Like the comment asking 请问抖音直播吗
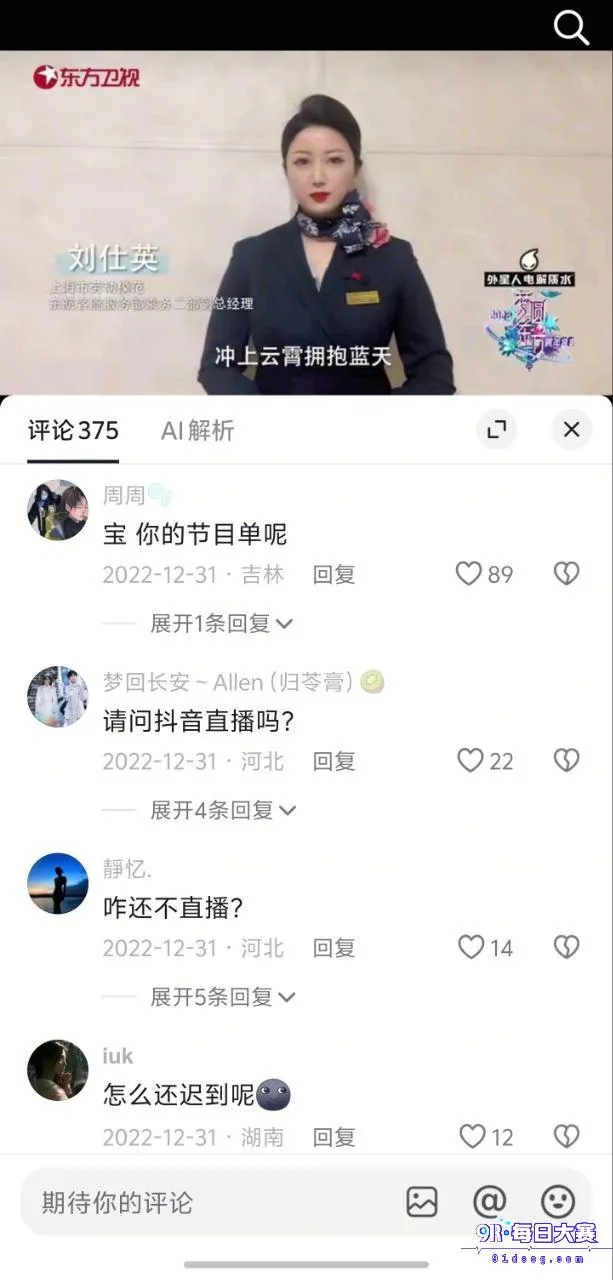Image resolution: width=613 pixels, height=1280 pixels. [485, 761]
